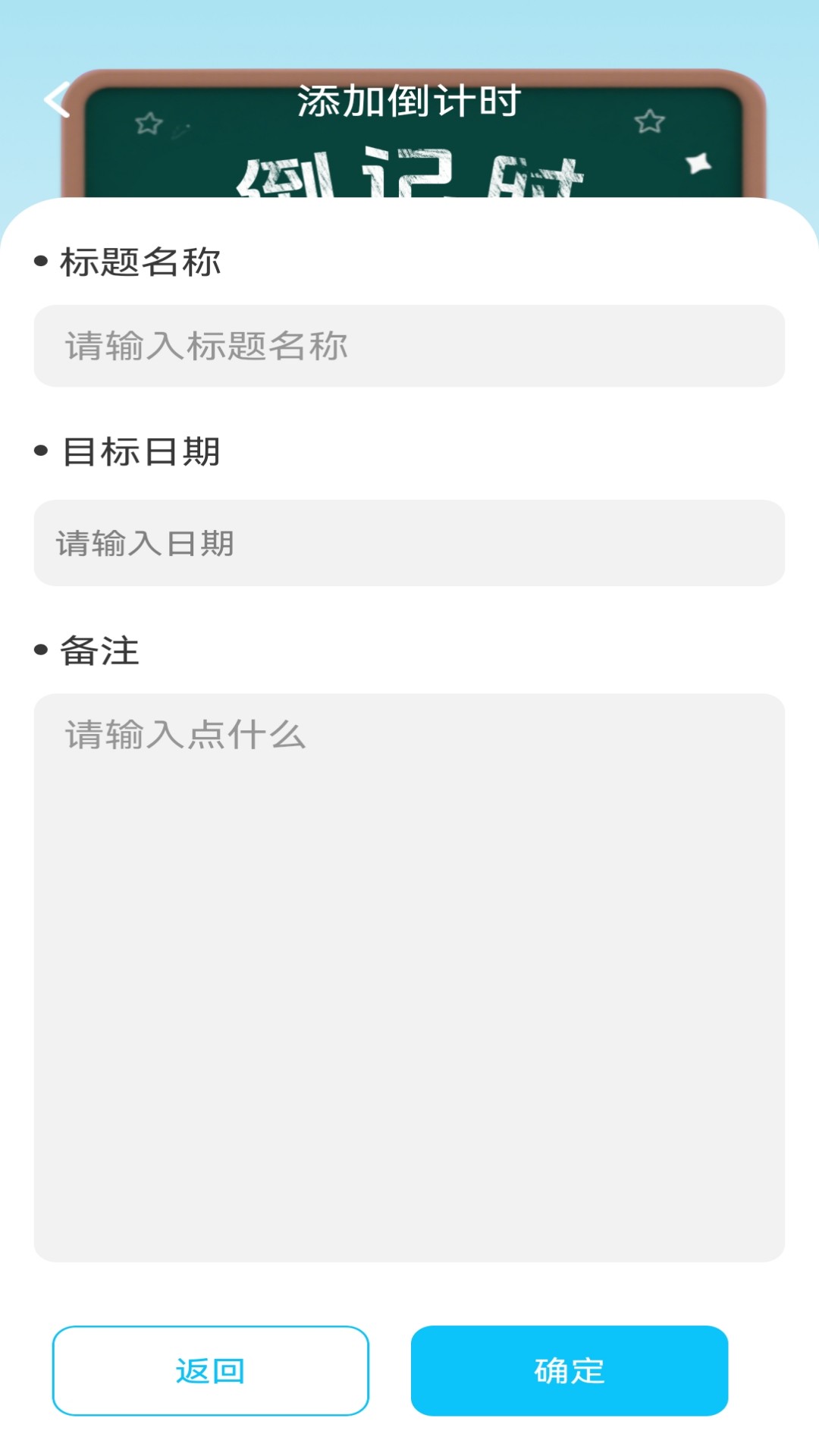819x1456 pixels.
Task: Tap the 请输入日期 field to choose date
Action: 409,541
